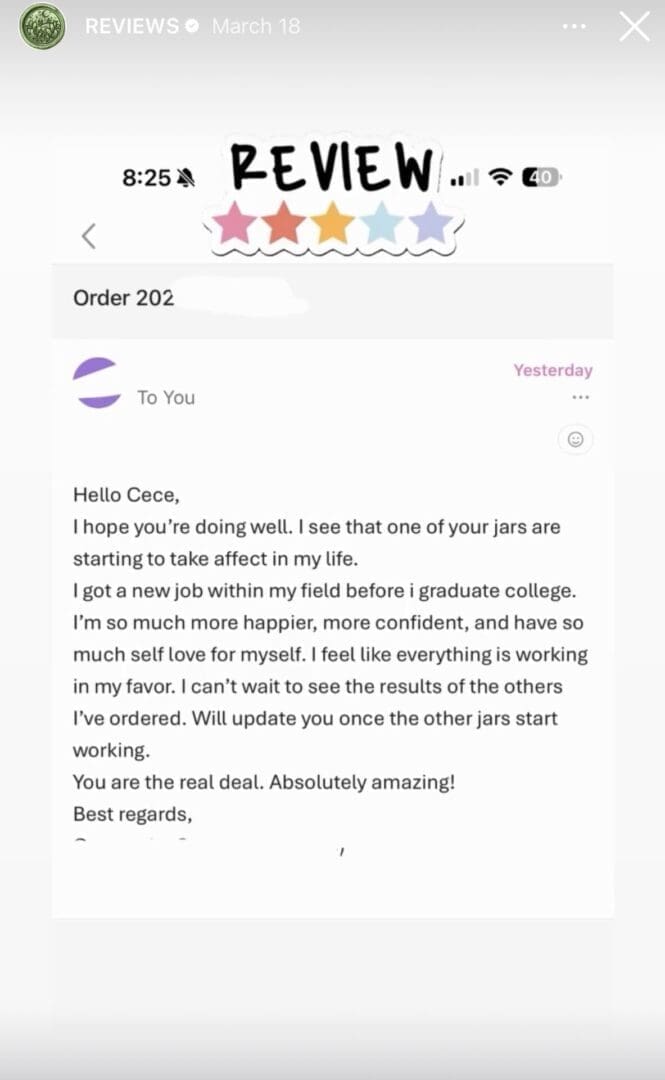Tap the REVIEWS account name
This screenshot has height=1080, width=665.
coord(131,26)
